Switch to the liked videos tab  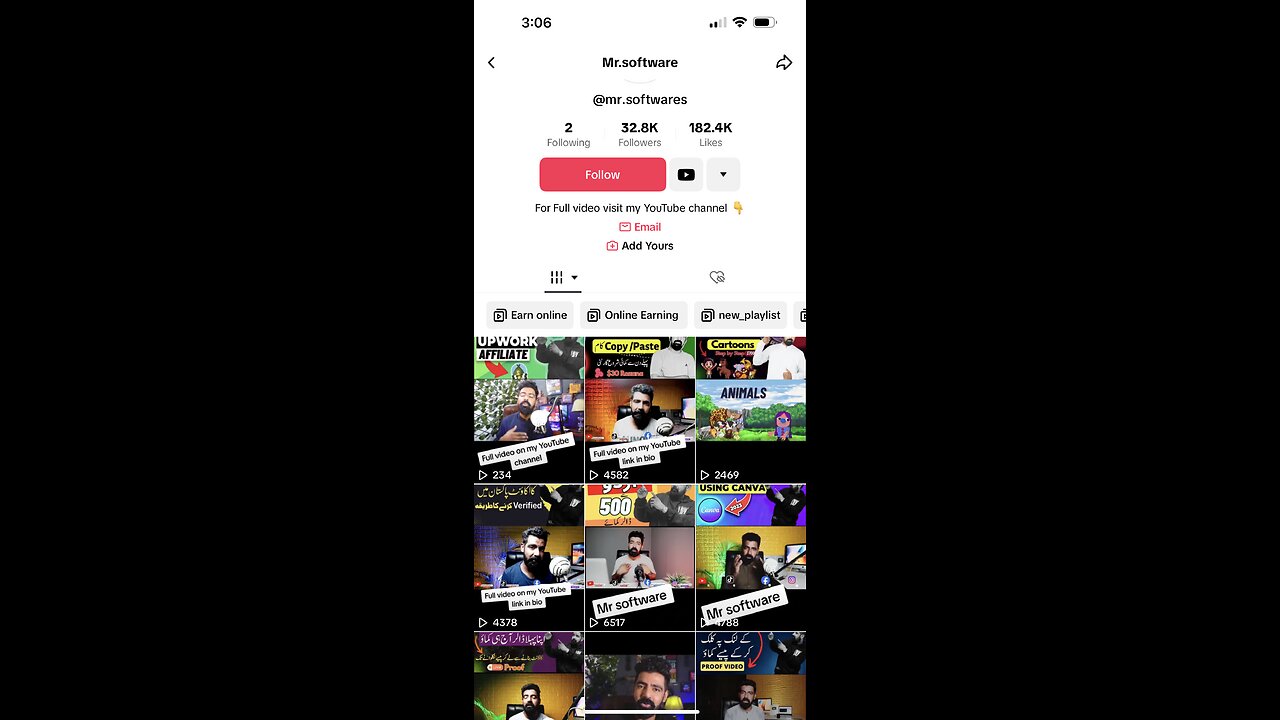tap(716, 277)
